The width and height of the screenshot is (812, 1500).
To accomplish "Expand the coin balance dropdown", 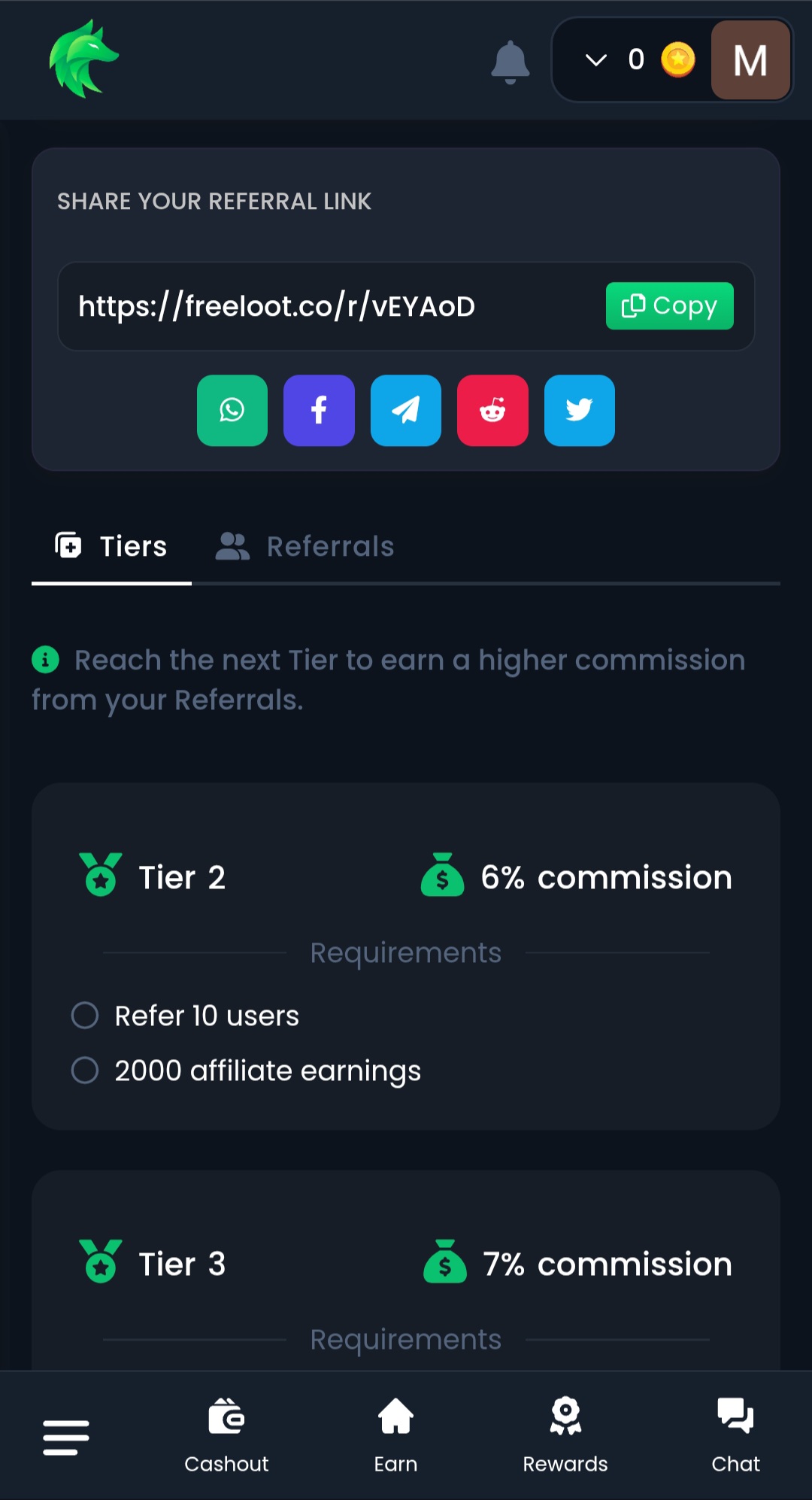I will tap(596, 60).
